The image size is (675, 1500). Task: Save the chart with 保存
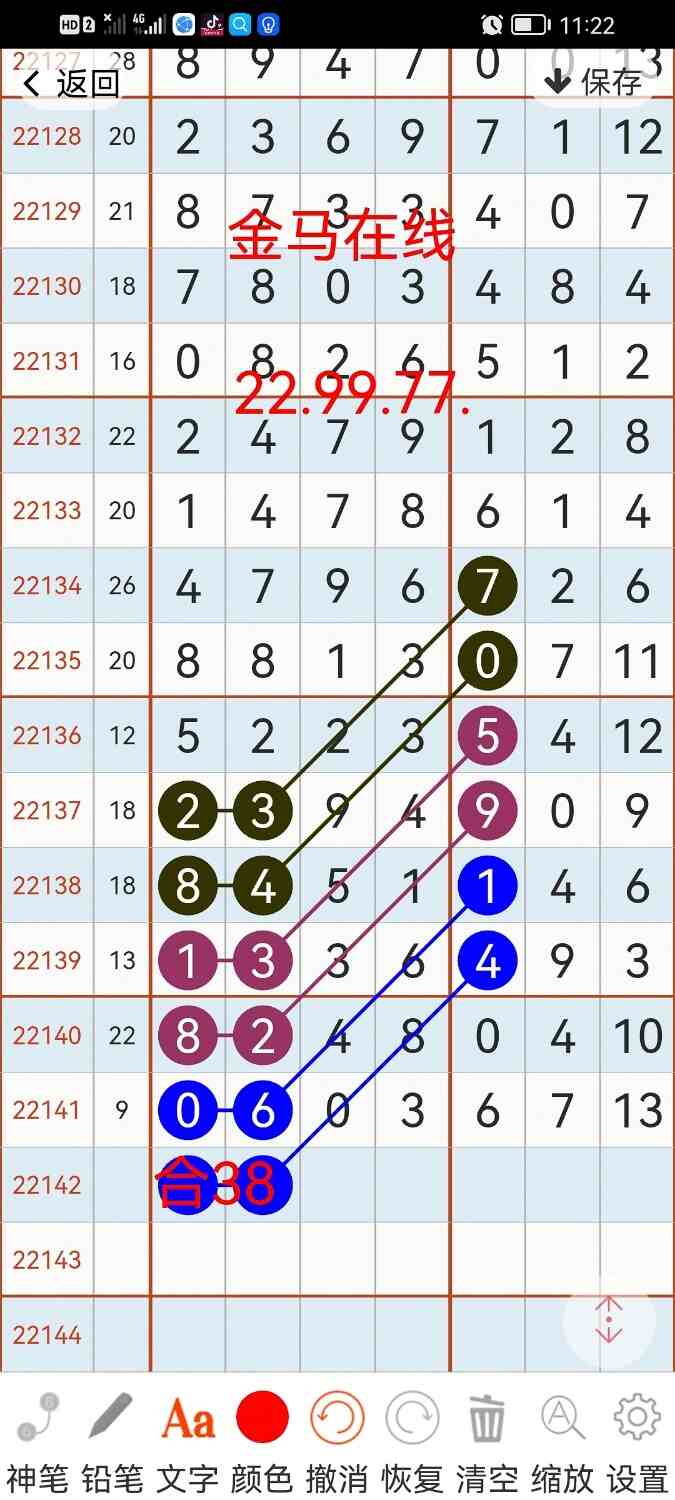tap(594, 81)
